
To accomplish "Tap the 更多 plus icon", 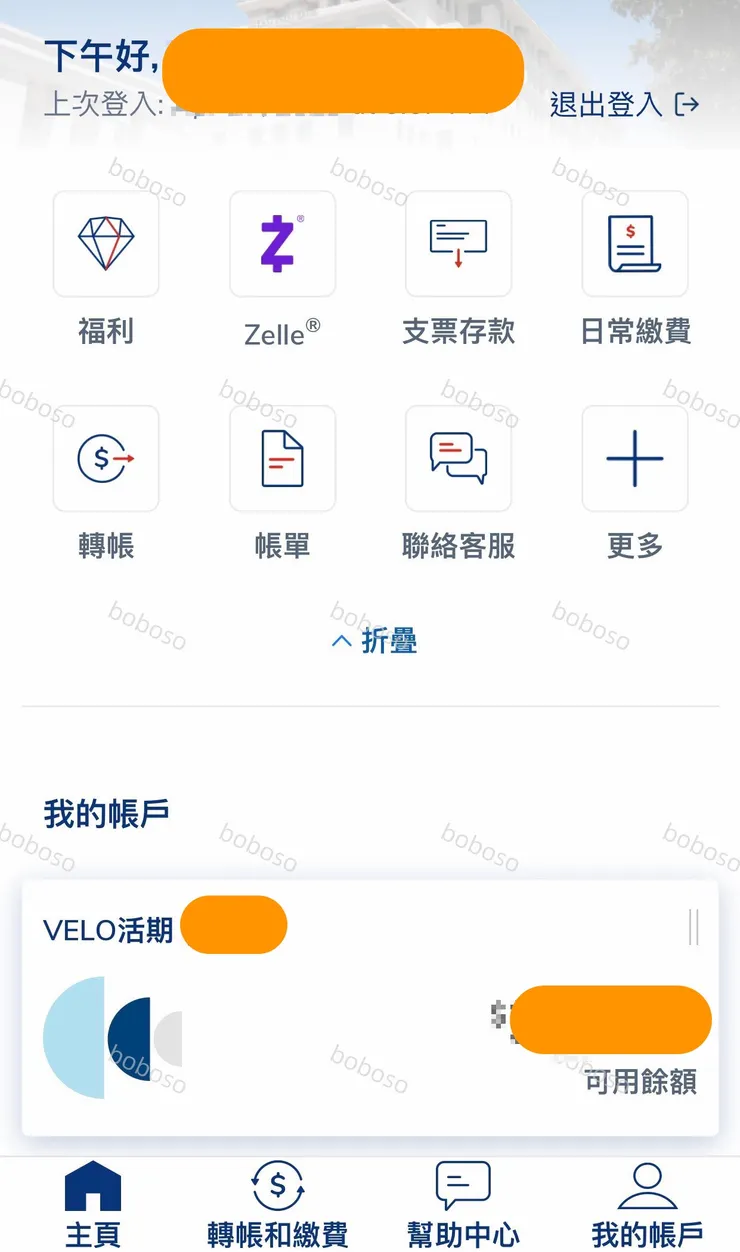I will click(634, 459).
